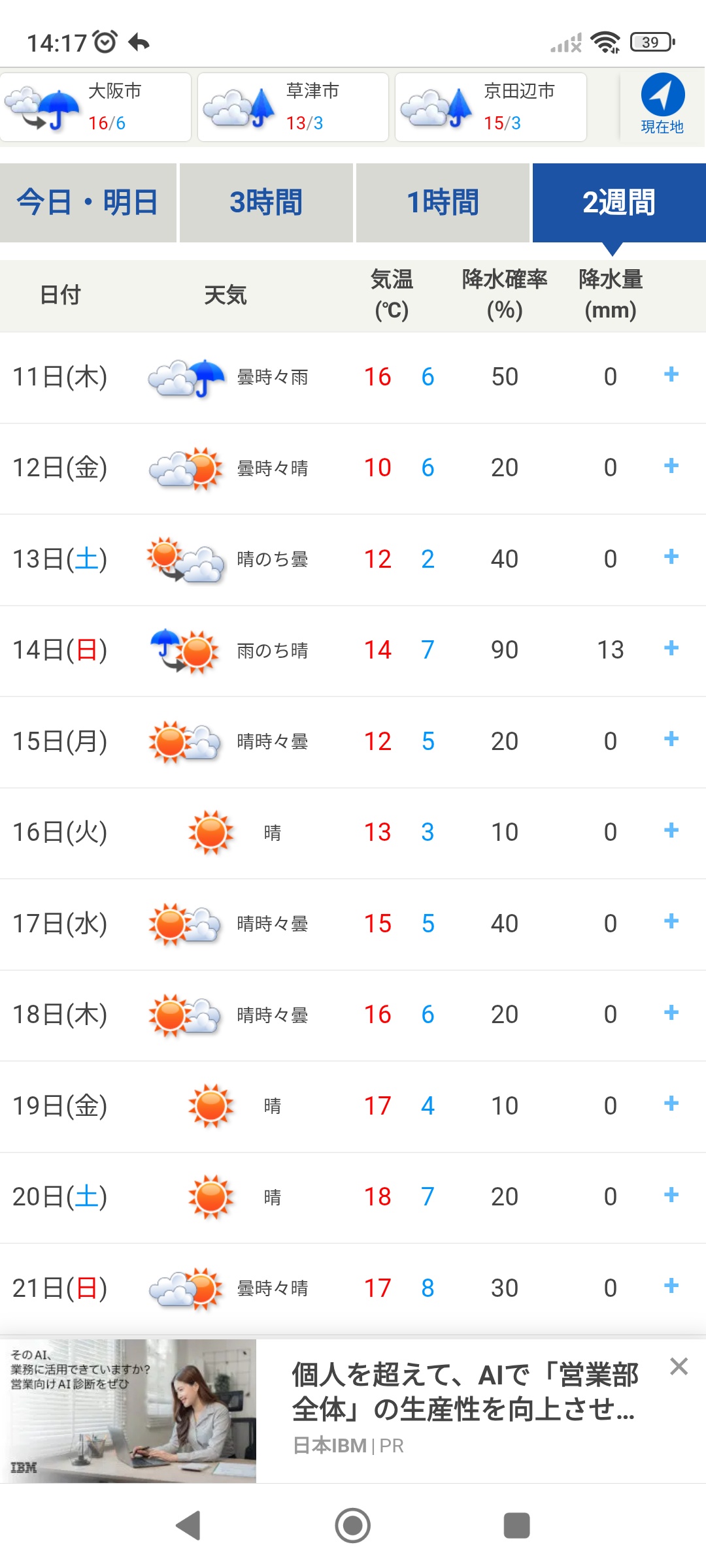
Task: Show the 1時間 hourly forecast tab
Action: (443, 203)
